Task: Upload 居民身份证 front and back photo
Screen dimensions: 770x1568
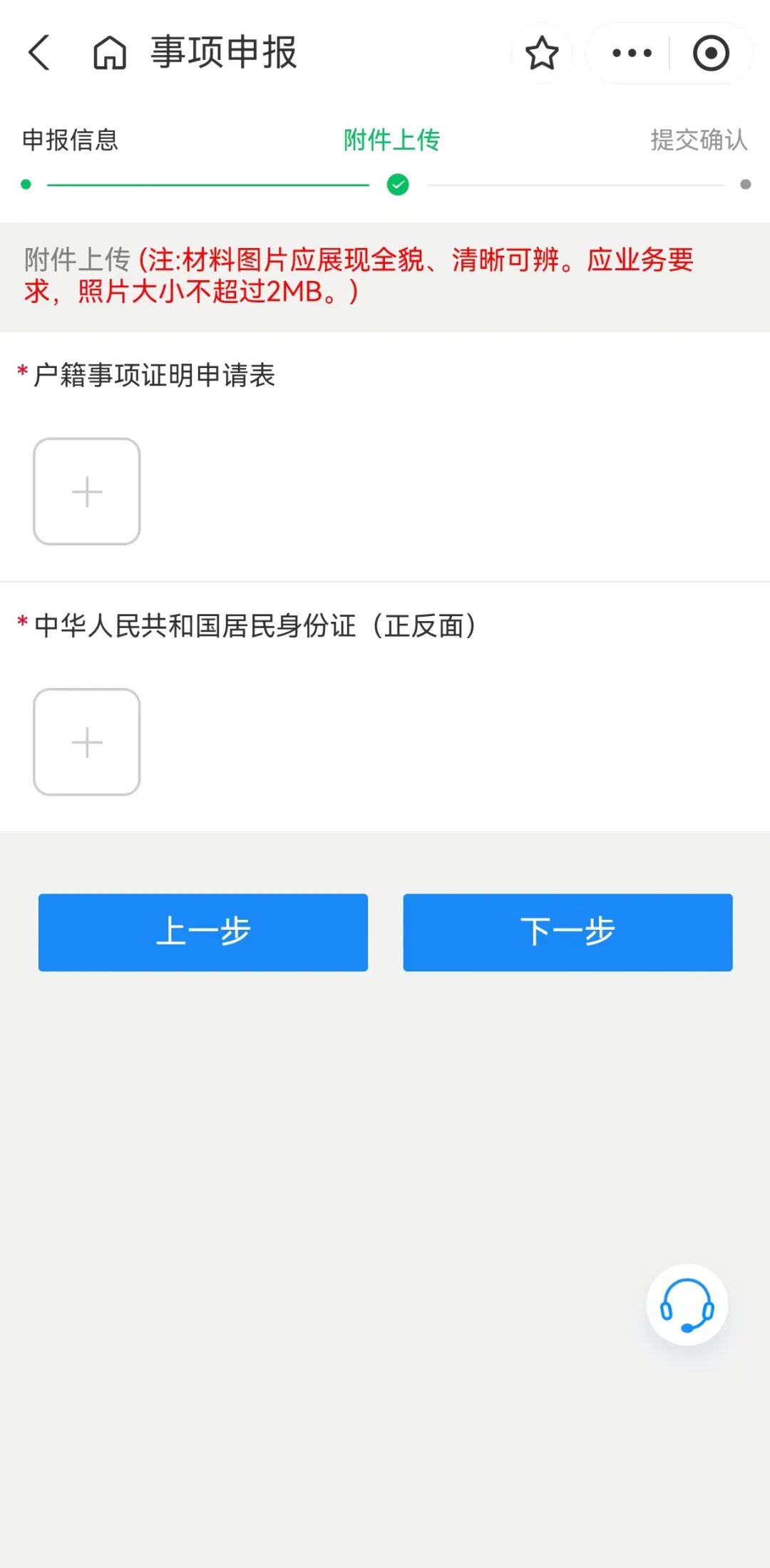Action: coord(87,742)
